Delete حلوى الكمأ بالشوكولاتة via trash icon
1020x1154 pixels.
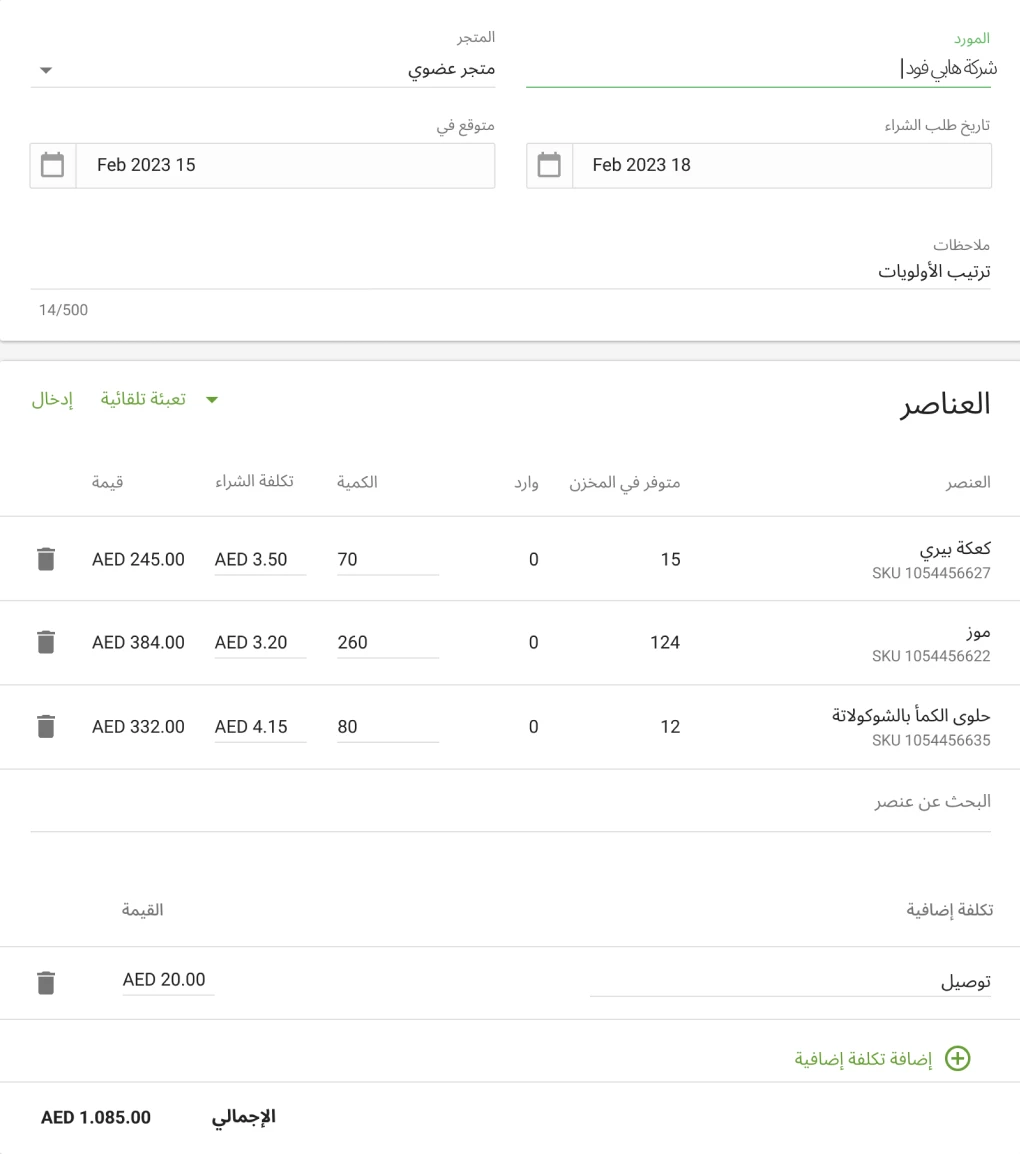[45, 727]
